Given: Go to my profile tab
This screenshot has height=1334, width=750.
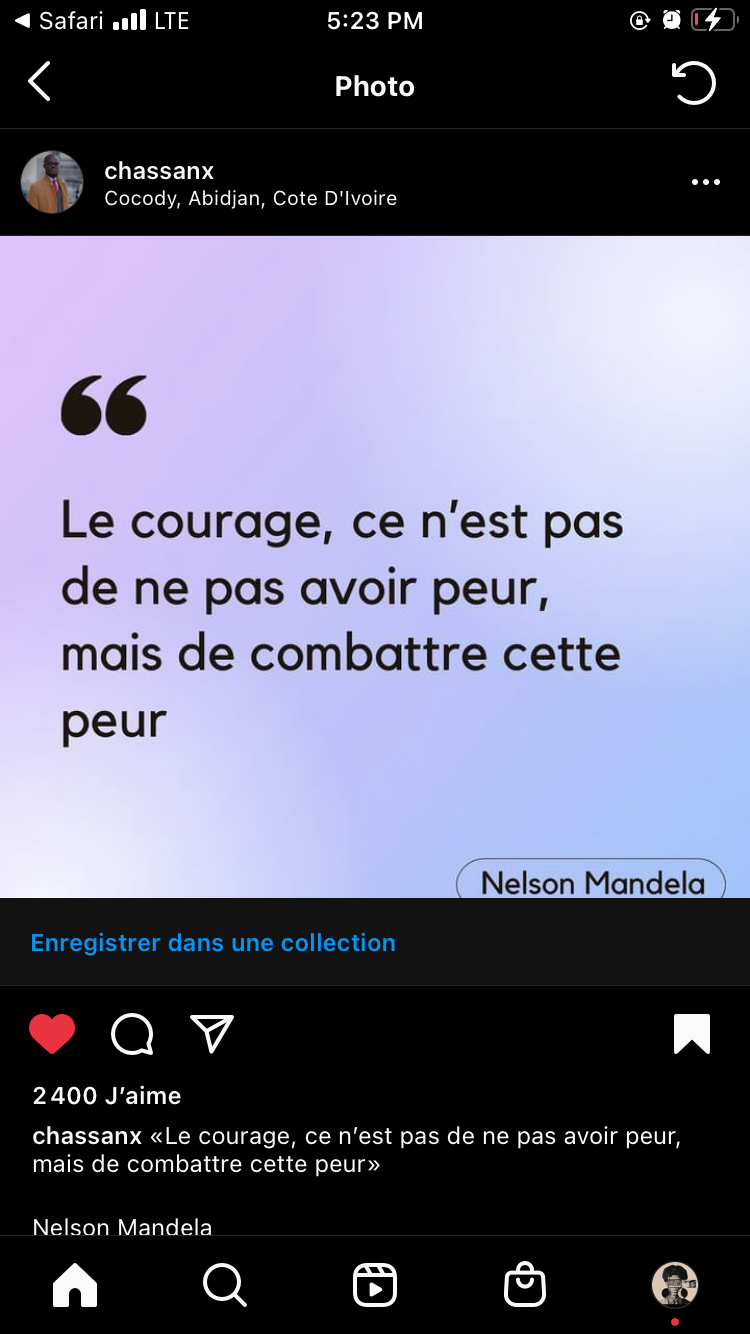Looking at the screenshot, I should [x=675, y=1285].
